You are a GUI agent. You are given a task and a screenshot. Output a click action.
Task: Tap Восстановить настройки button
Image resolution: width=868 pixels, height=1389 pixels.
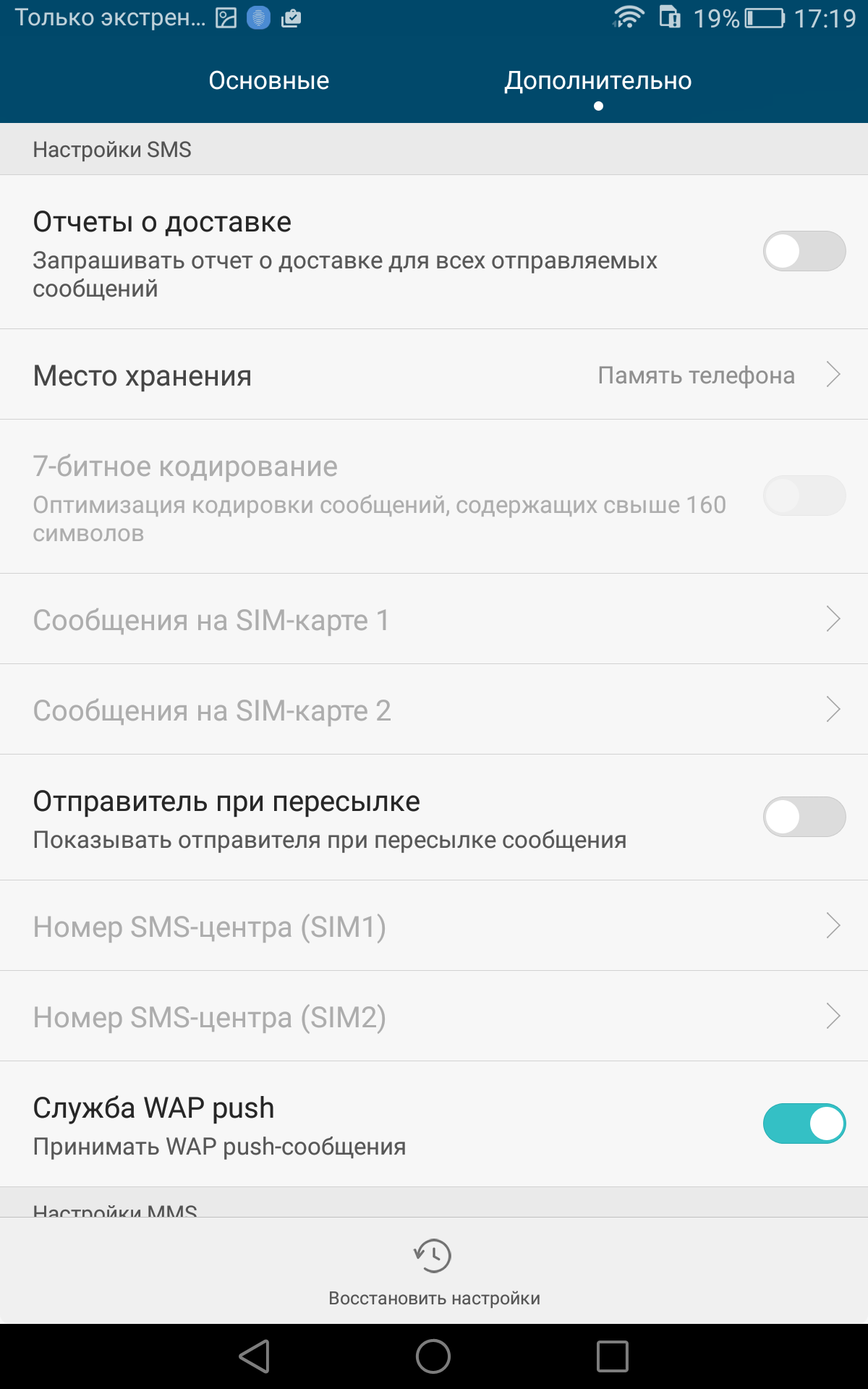click(x=434, y=1272)
